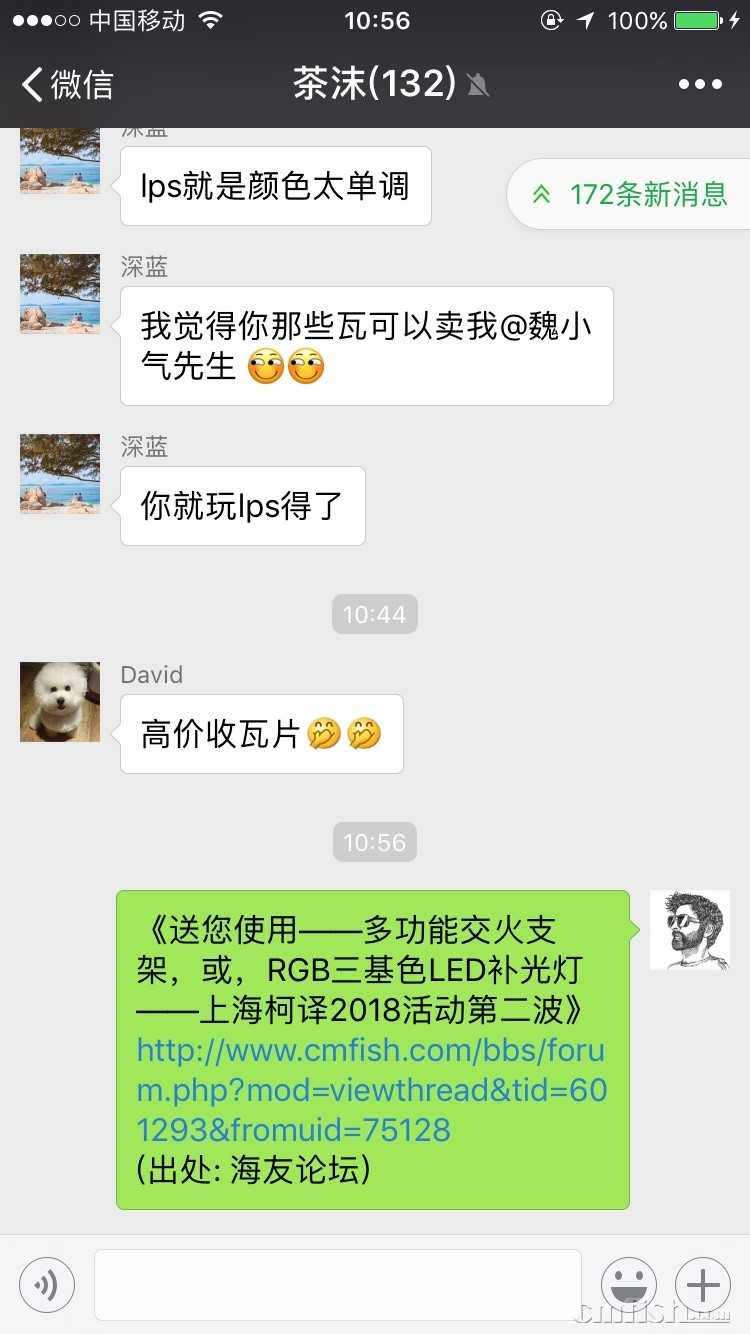Go back to the 微信 chat list
Screen dimensions: 750x1334
point(66,84)
